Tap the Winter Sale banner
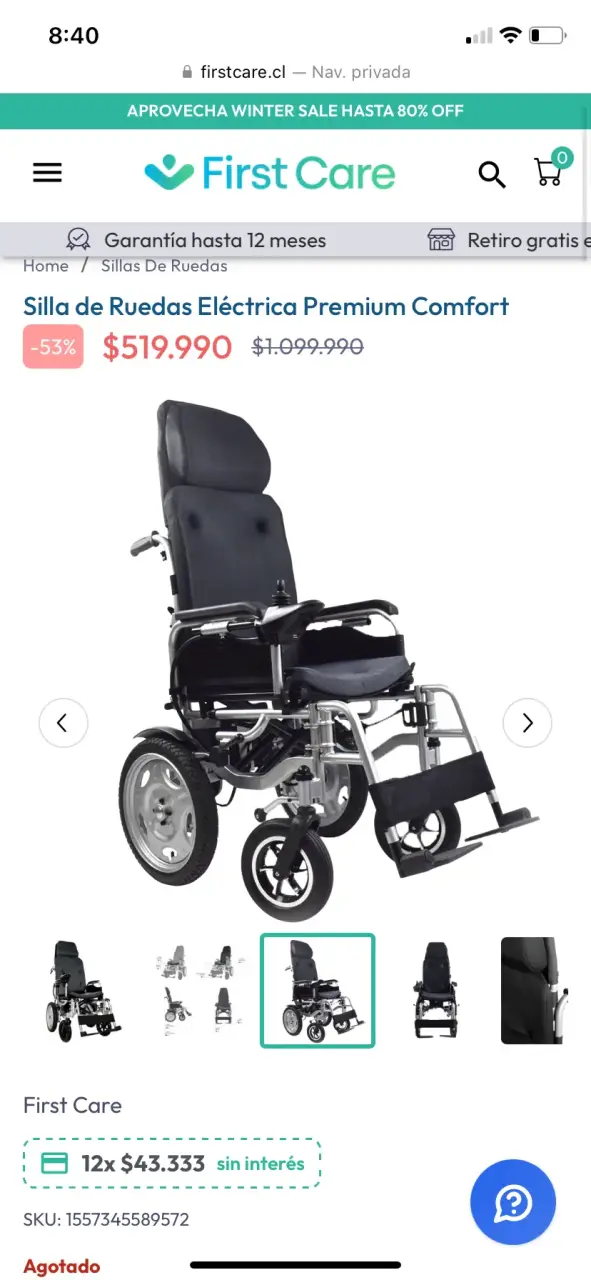 tap(295, 111)
